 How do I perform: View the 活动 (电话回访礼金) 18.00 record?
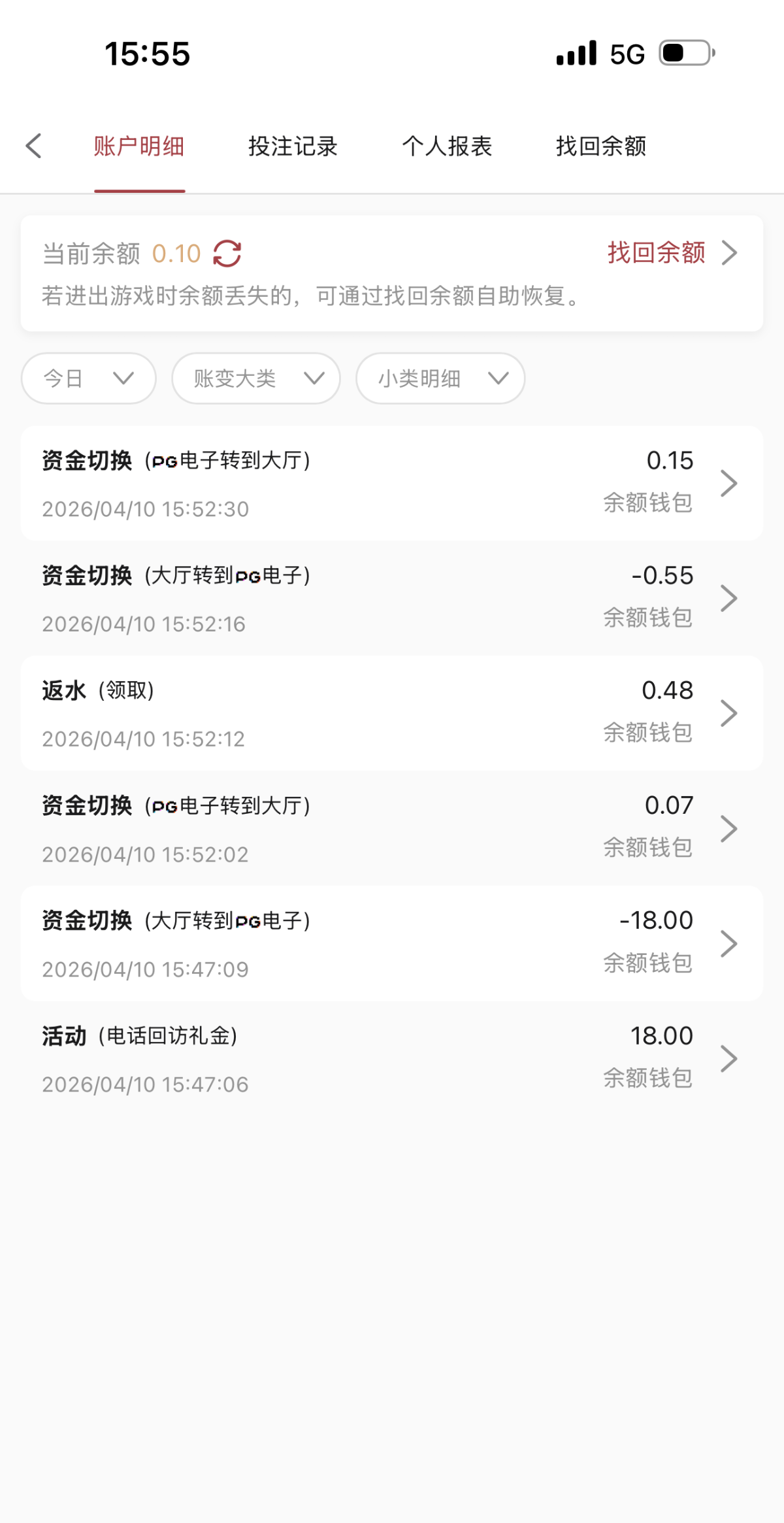click(392, 1059)
